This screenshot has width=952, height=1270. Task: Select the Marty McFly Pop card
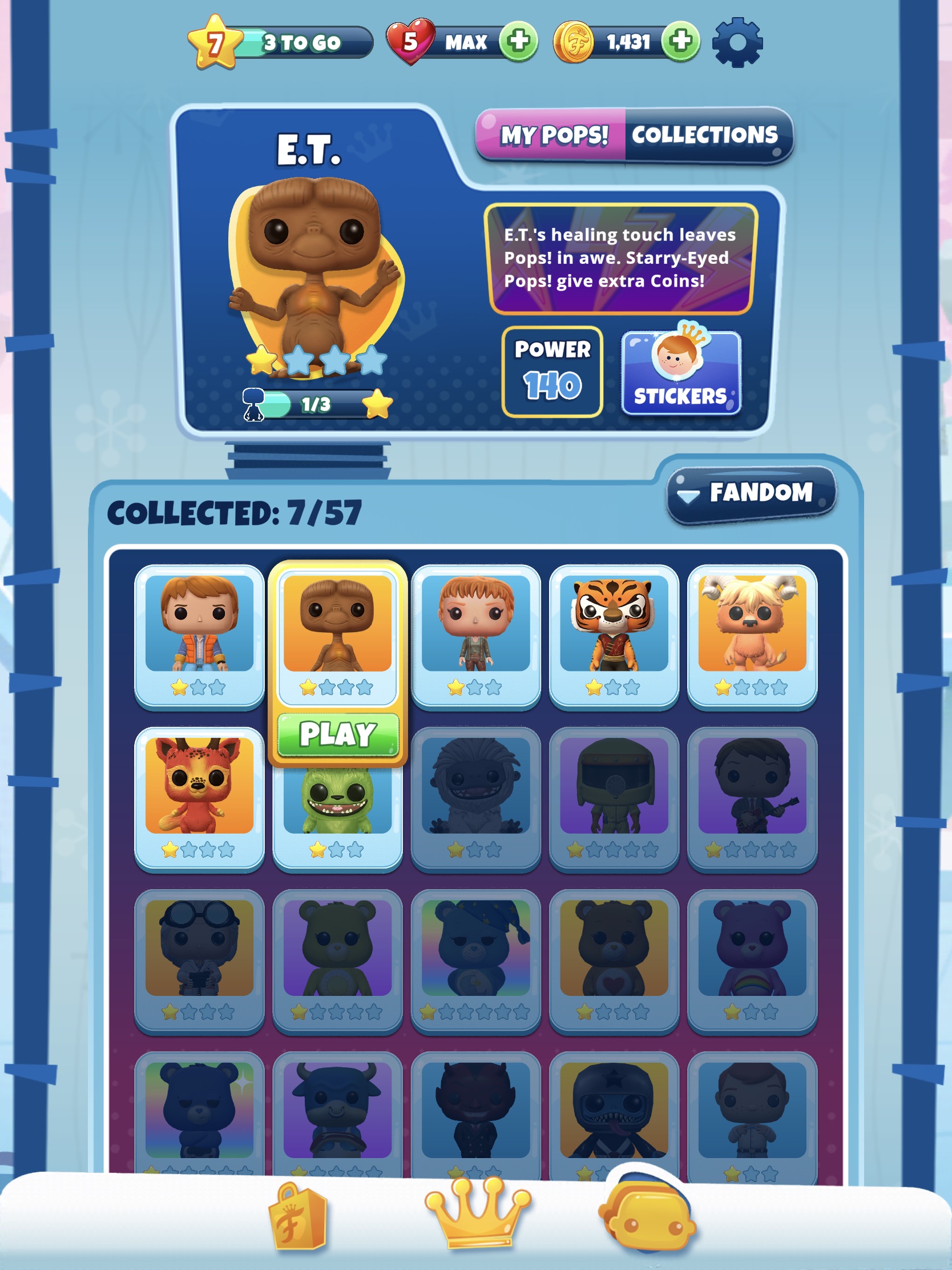tap(199, 634)
